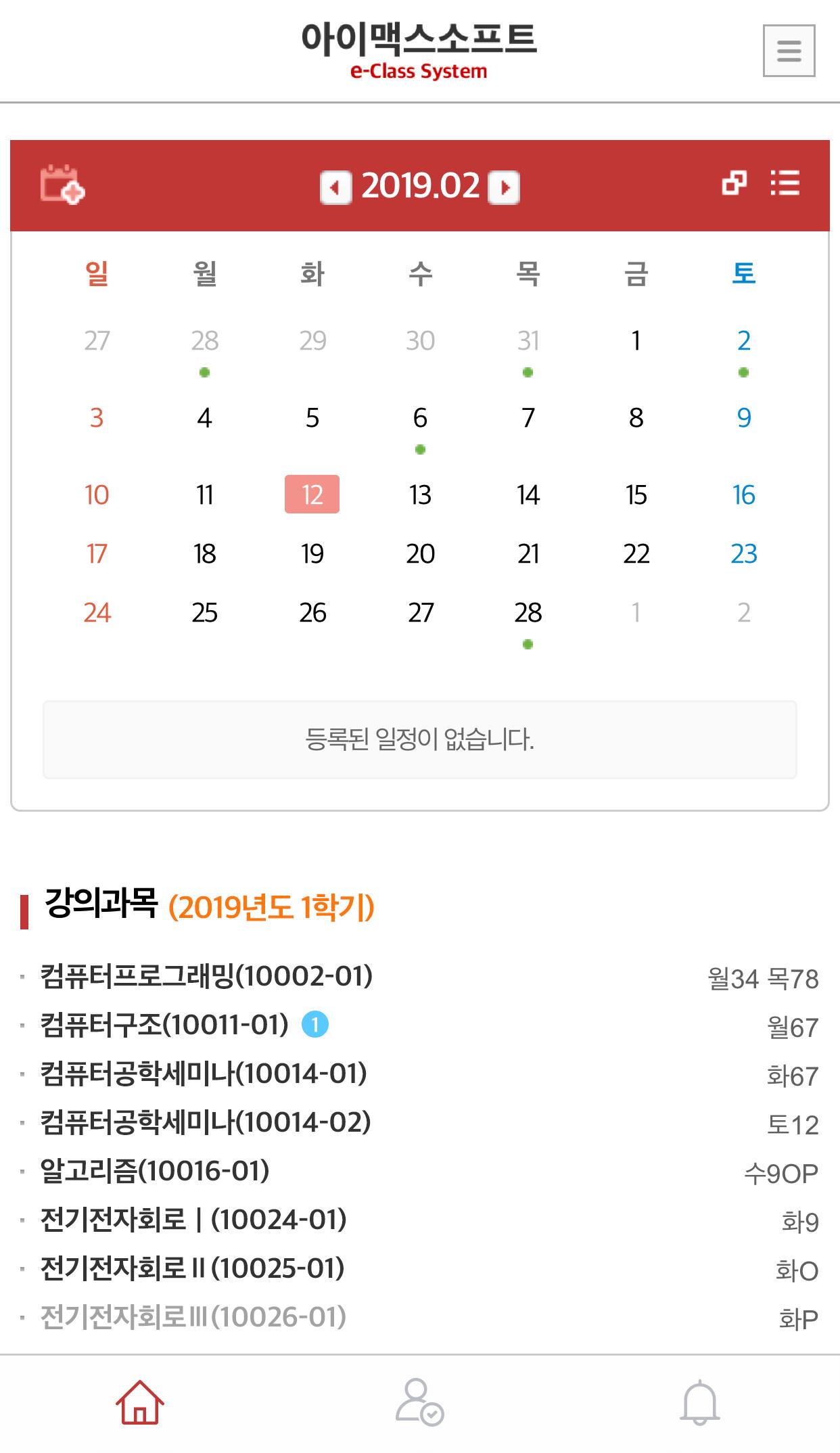This screenshot has height=1453, width=840.
Task: Select February 20 on calendar
Action: (420, 554)
